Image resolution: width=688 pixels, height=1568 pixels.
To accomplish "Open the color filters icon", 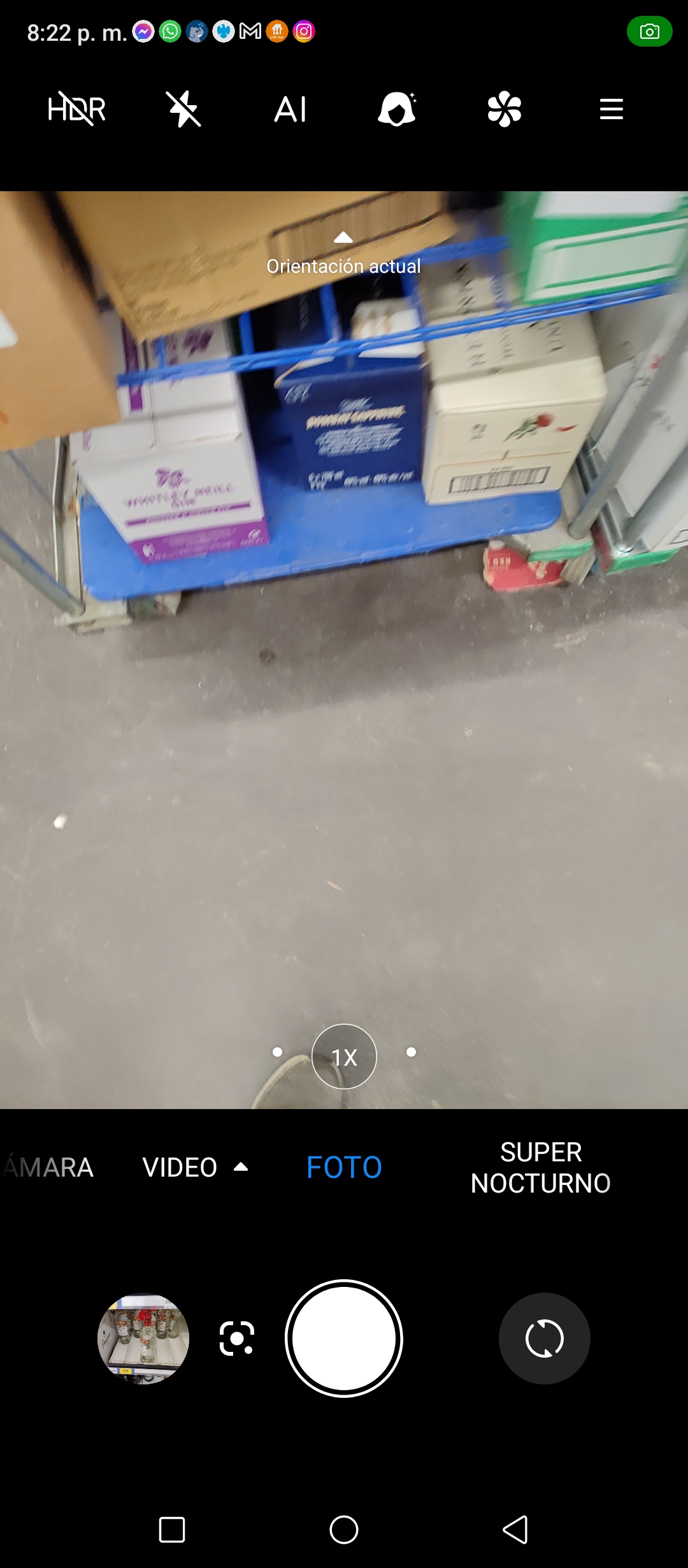I will click(505, 109).
